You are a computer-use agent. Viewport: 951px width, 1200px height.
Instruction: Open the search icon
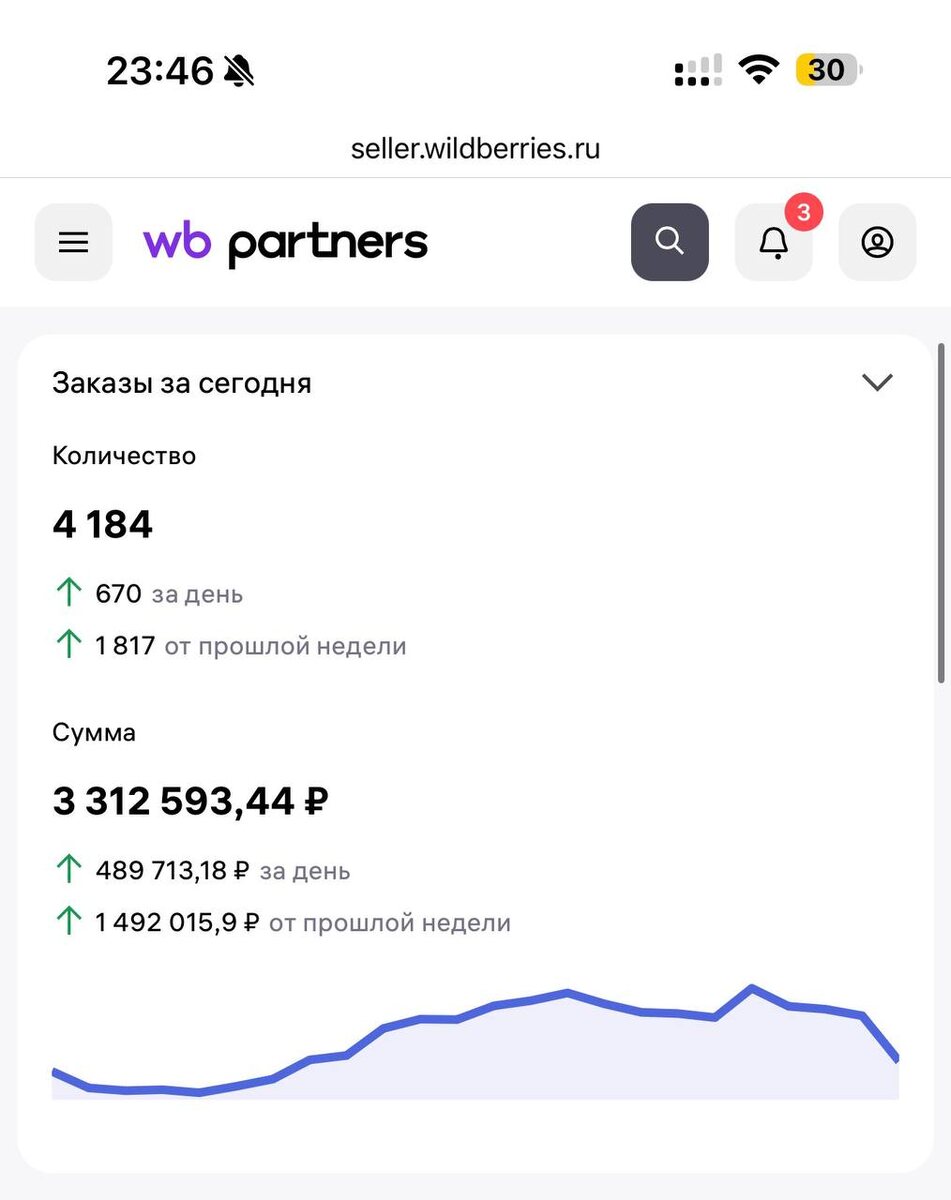669,241
